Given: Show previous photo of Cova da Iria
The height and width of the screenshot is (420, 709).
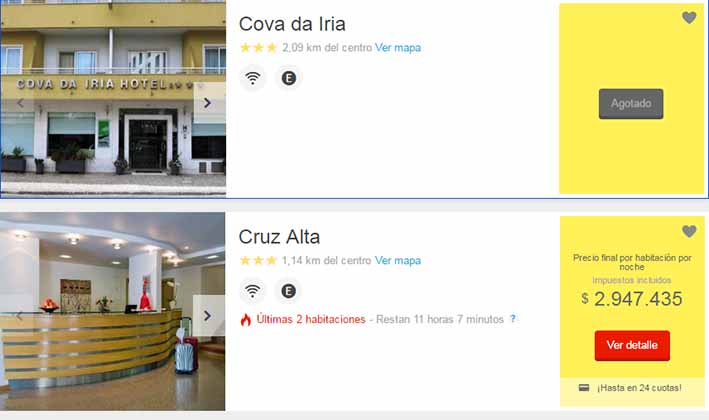Looking at the screenshot, I should point(19,102).
